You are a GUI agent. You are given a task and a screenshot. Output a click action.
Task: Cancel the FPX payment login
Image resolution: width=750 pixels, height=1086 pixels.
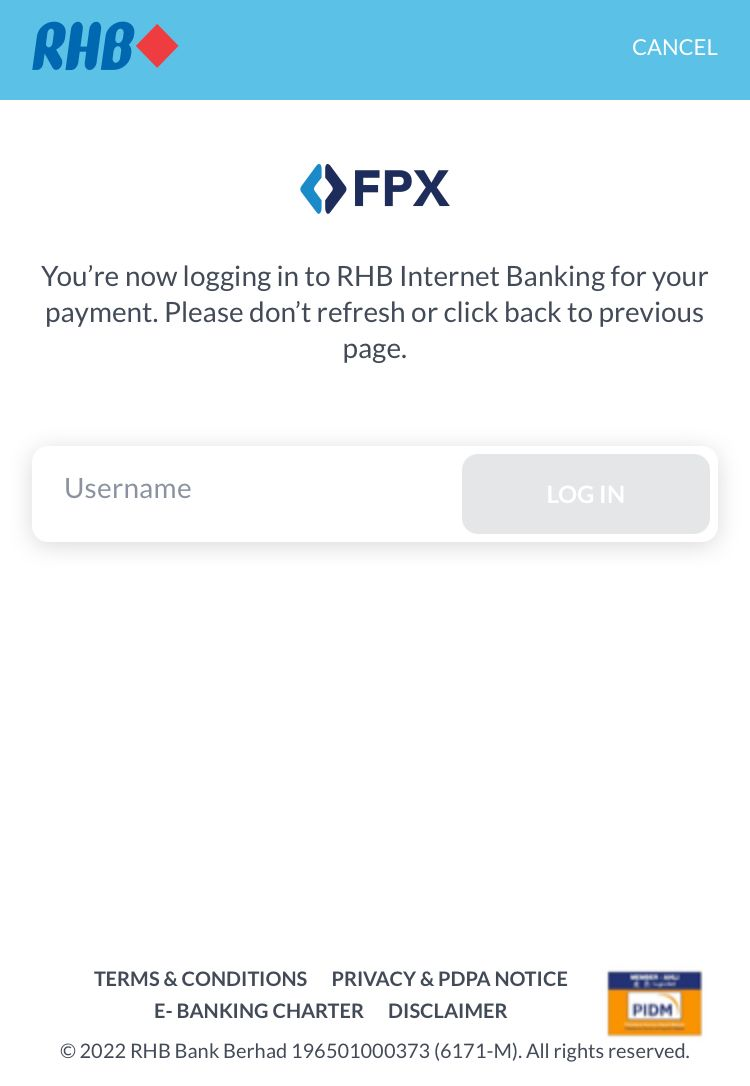[674, 47]
